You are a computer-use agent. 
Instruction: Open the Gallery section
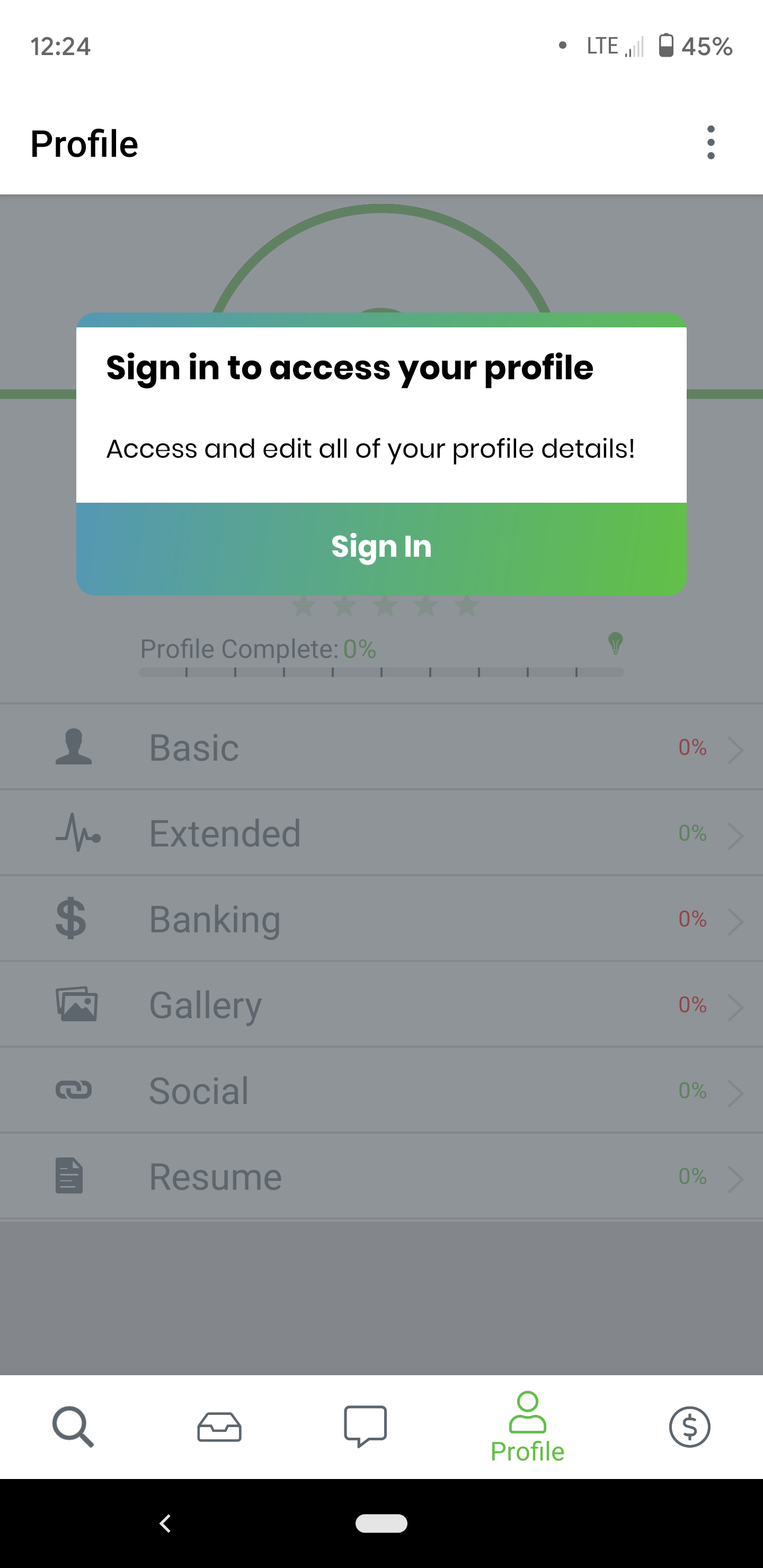point(381,1004)
